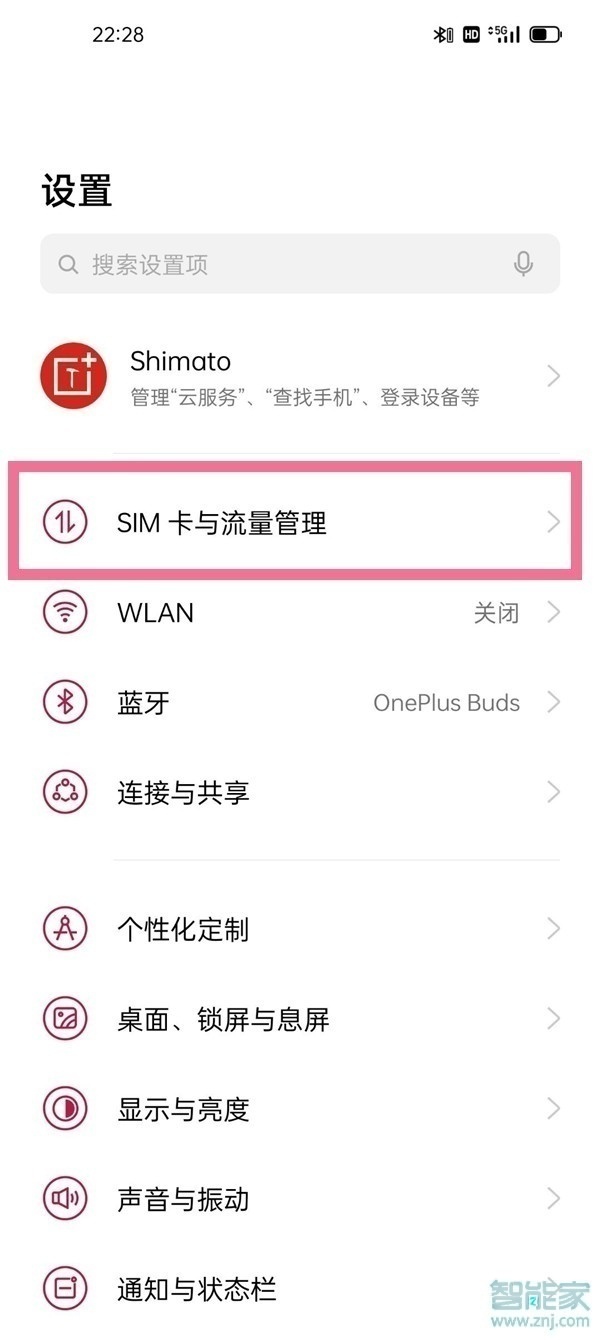Open 显示与亮度 settings

[300, 1109]
